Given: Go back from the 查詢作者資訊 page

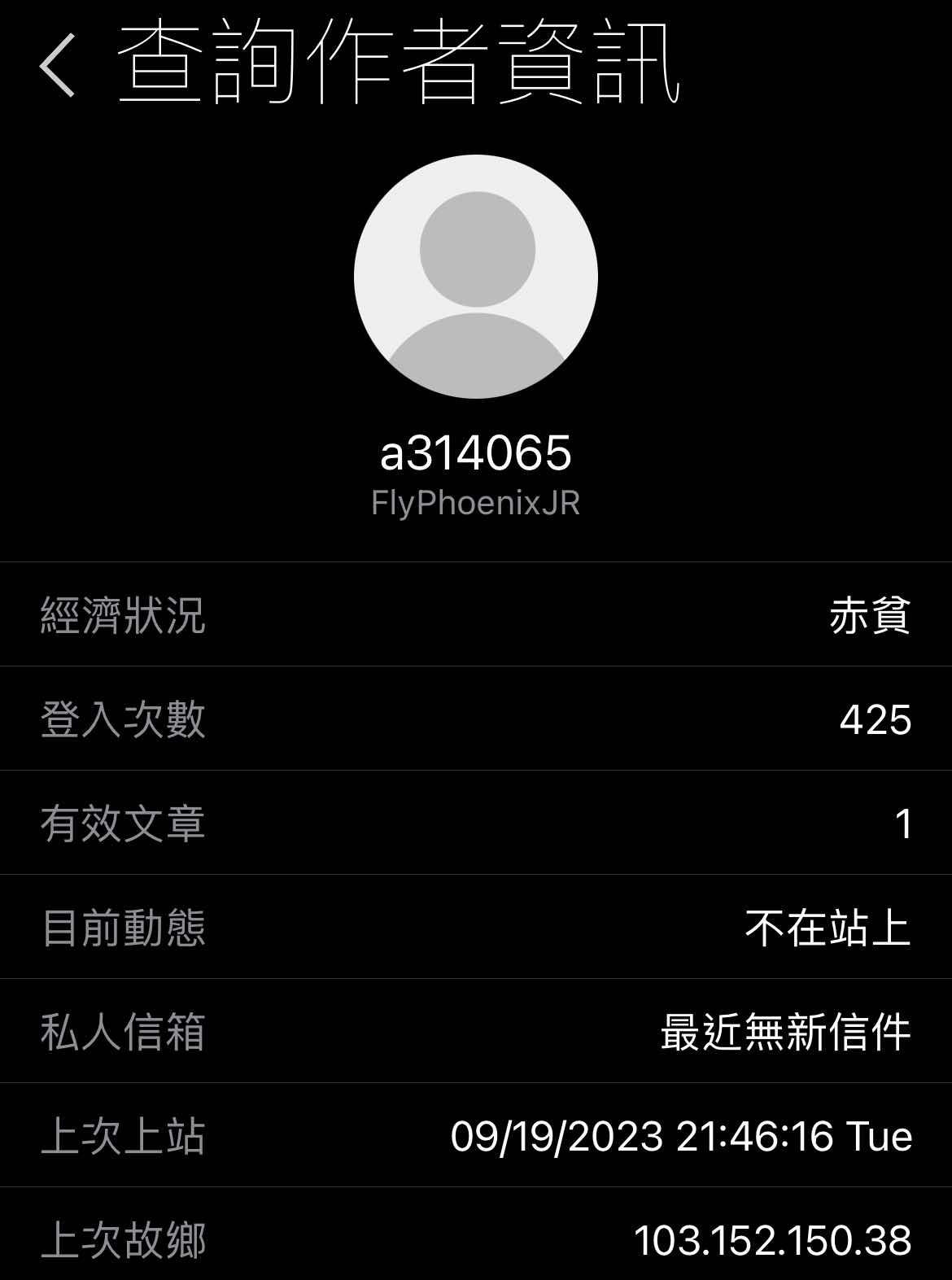Looking at the screenshot, I should pos(57,65).
